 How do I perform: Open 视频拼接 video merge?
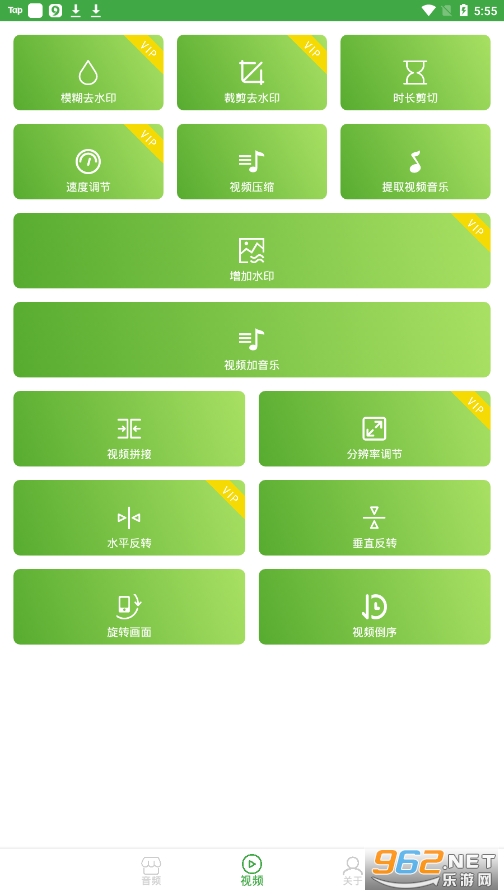tap(129, 429)
